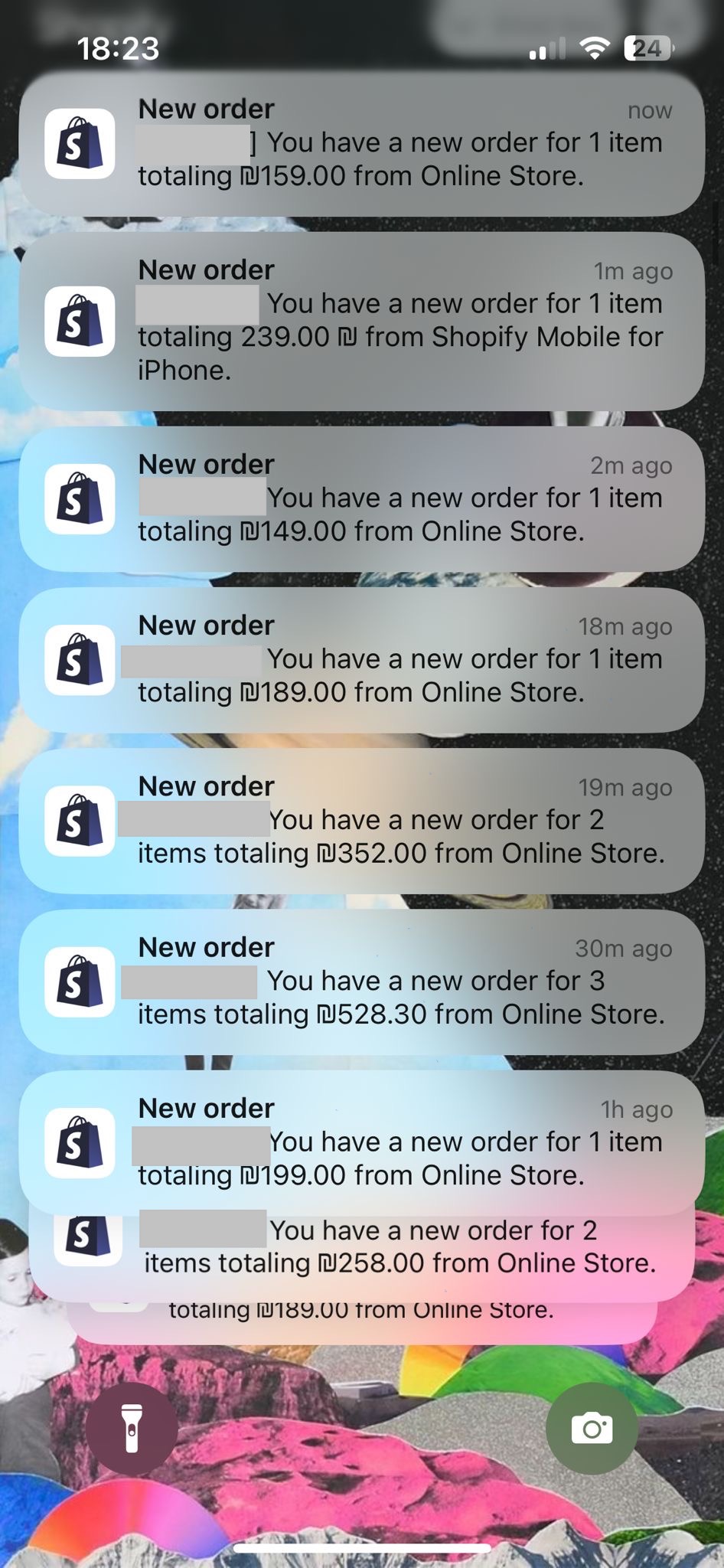The height and width of the screenshot is (1568, 724).
Task: Open the ₪352.00 two-item order notification
Action: click(x=361, y=821)
